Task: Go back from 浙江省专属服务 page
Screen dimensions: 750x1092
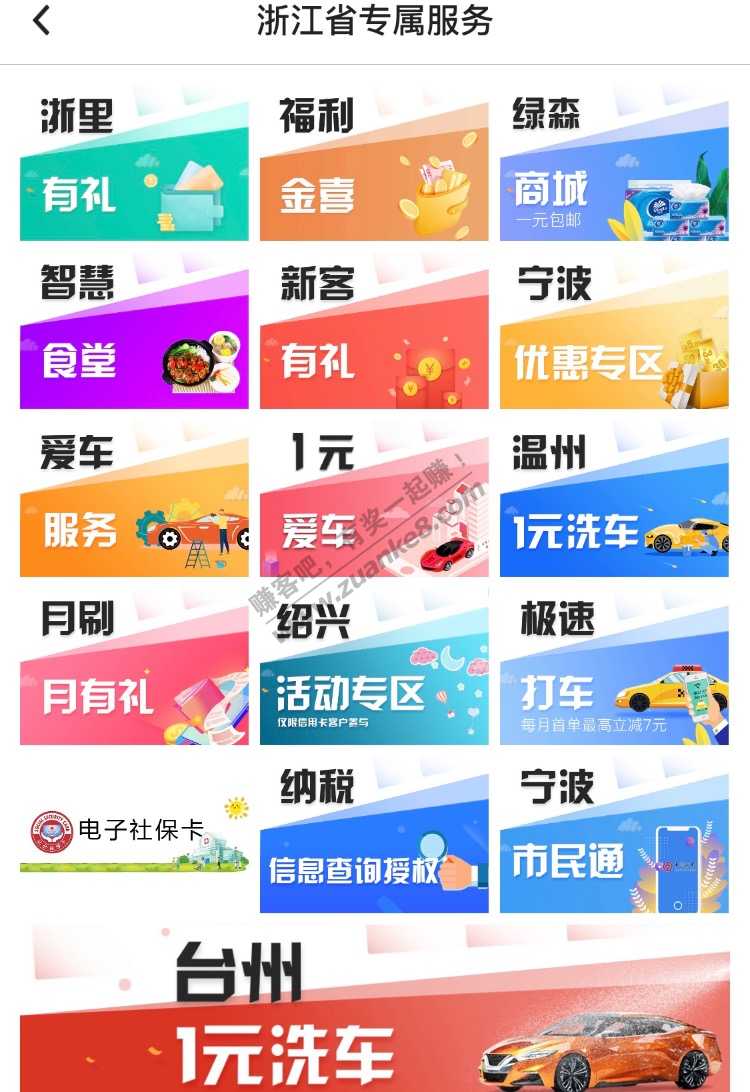Action: 42,21
